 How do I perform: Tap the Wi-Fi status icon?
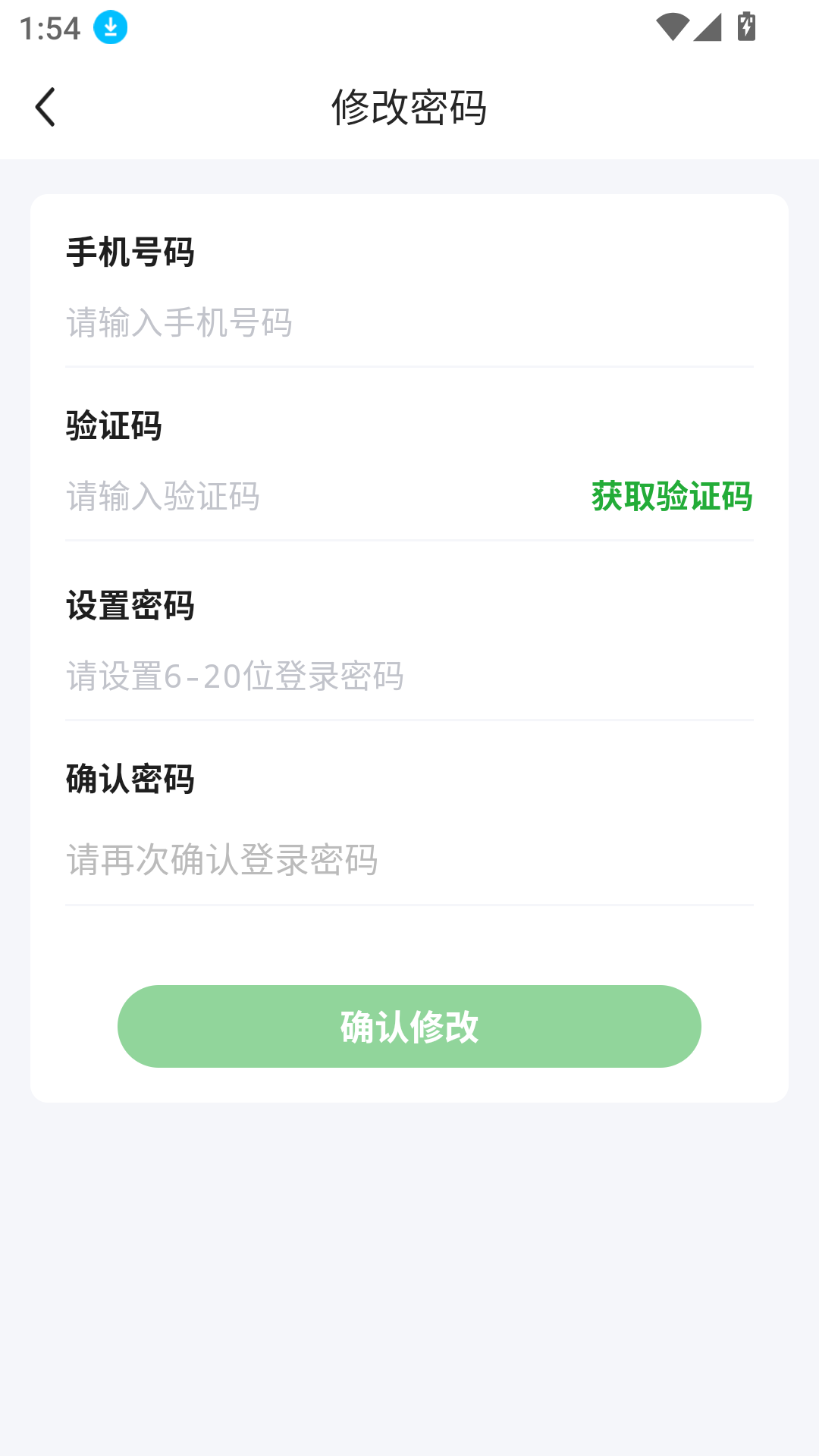672,25
